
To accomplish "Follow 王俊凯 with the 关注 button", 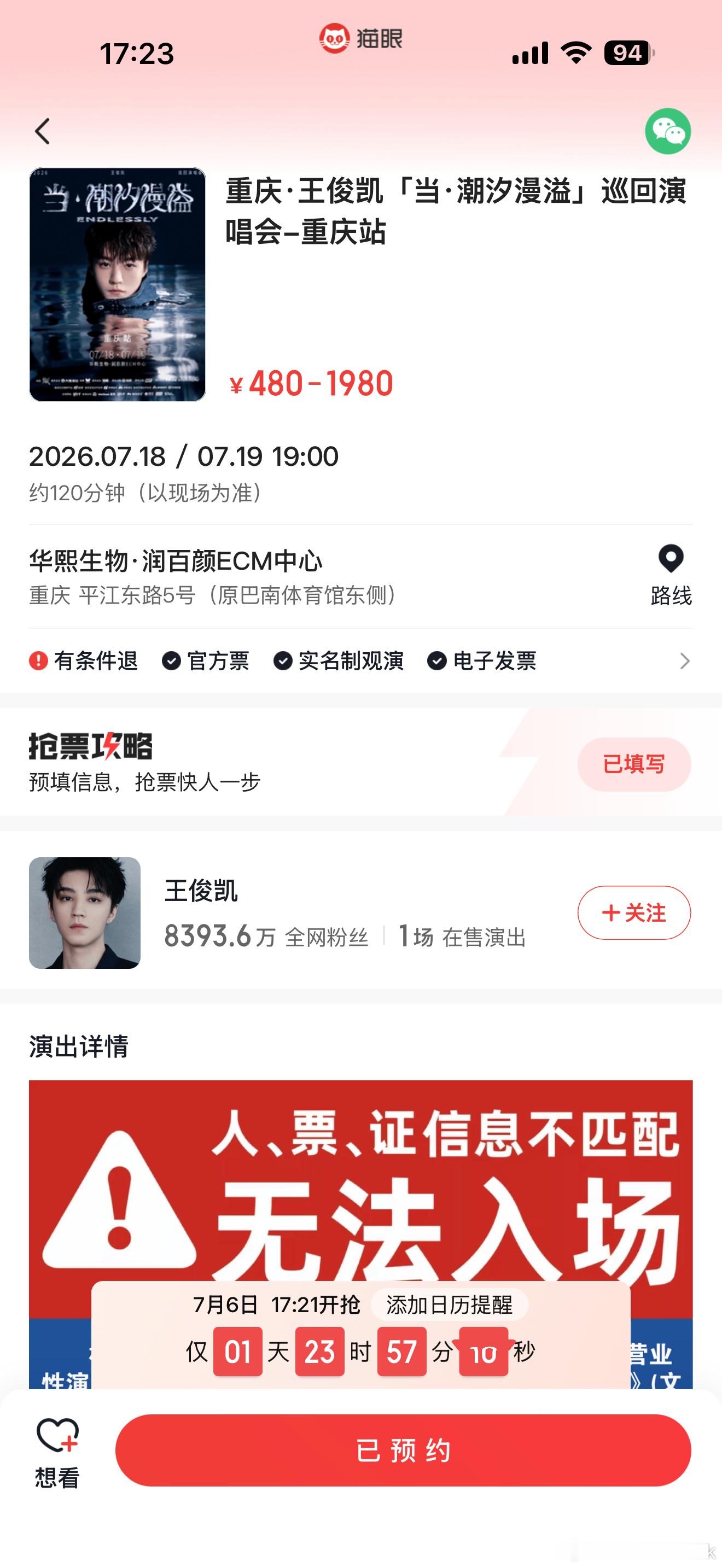I will [634, 912].
